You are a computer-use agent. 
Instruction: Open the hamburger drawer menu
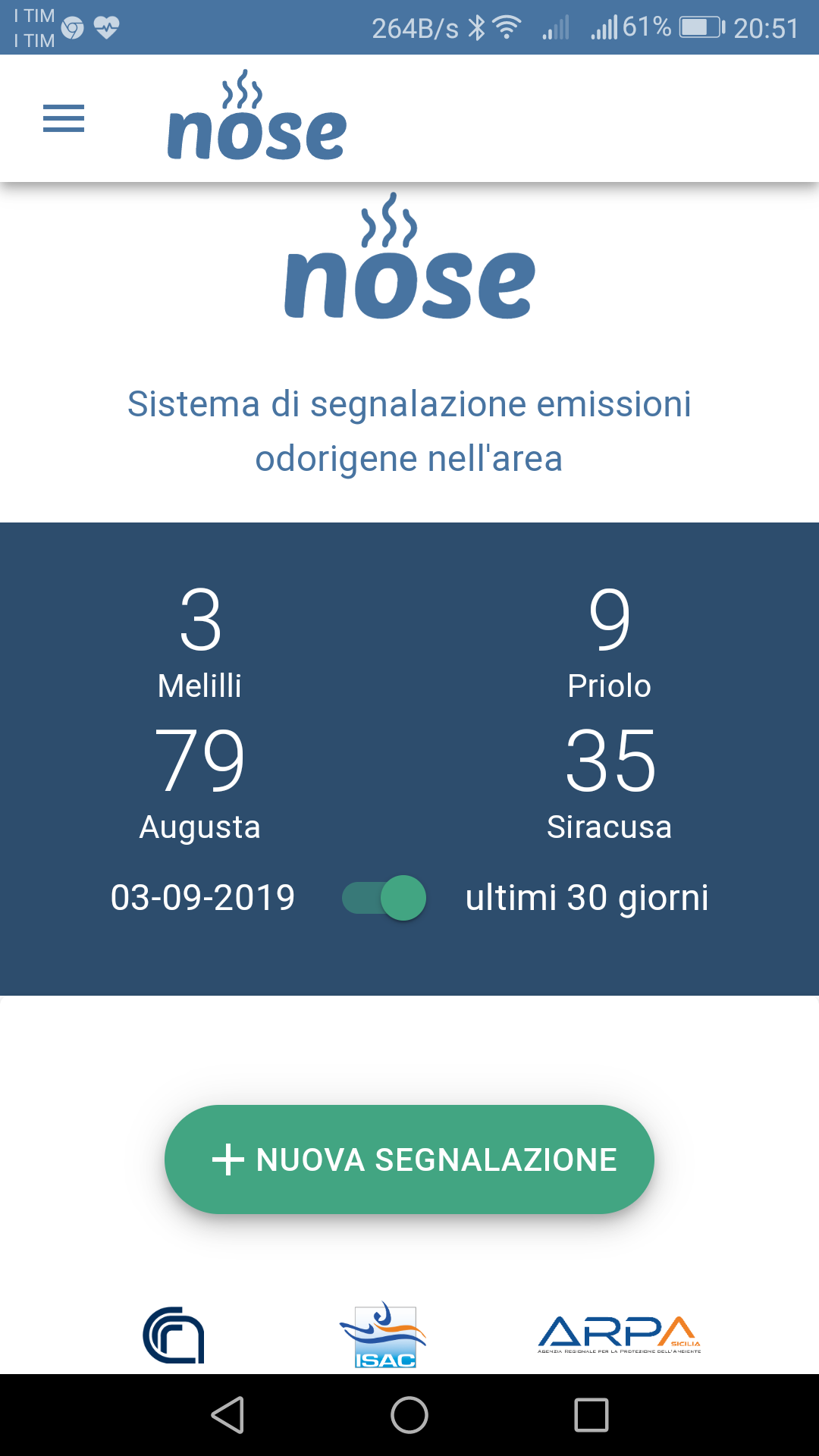point(64,118)
